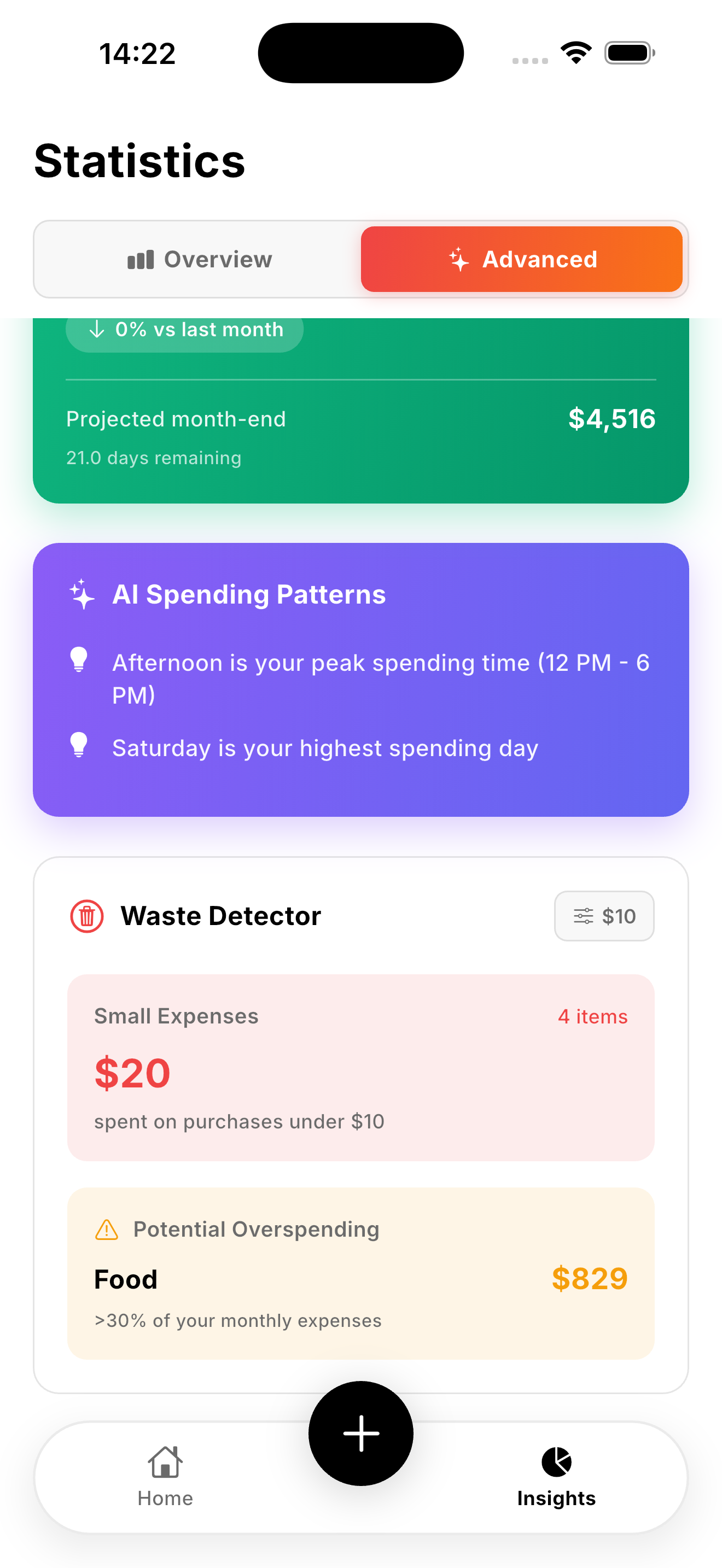The width and height of the screenshot is (722, 1568).
Task: Tap the sparkle icon on the Advanced tab
Action: (458, 259)
